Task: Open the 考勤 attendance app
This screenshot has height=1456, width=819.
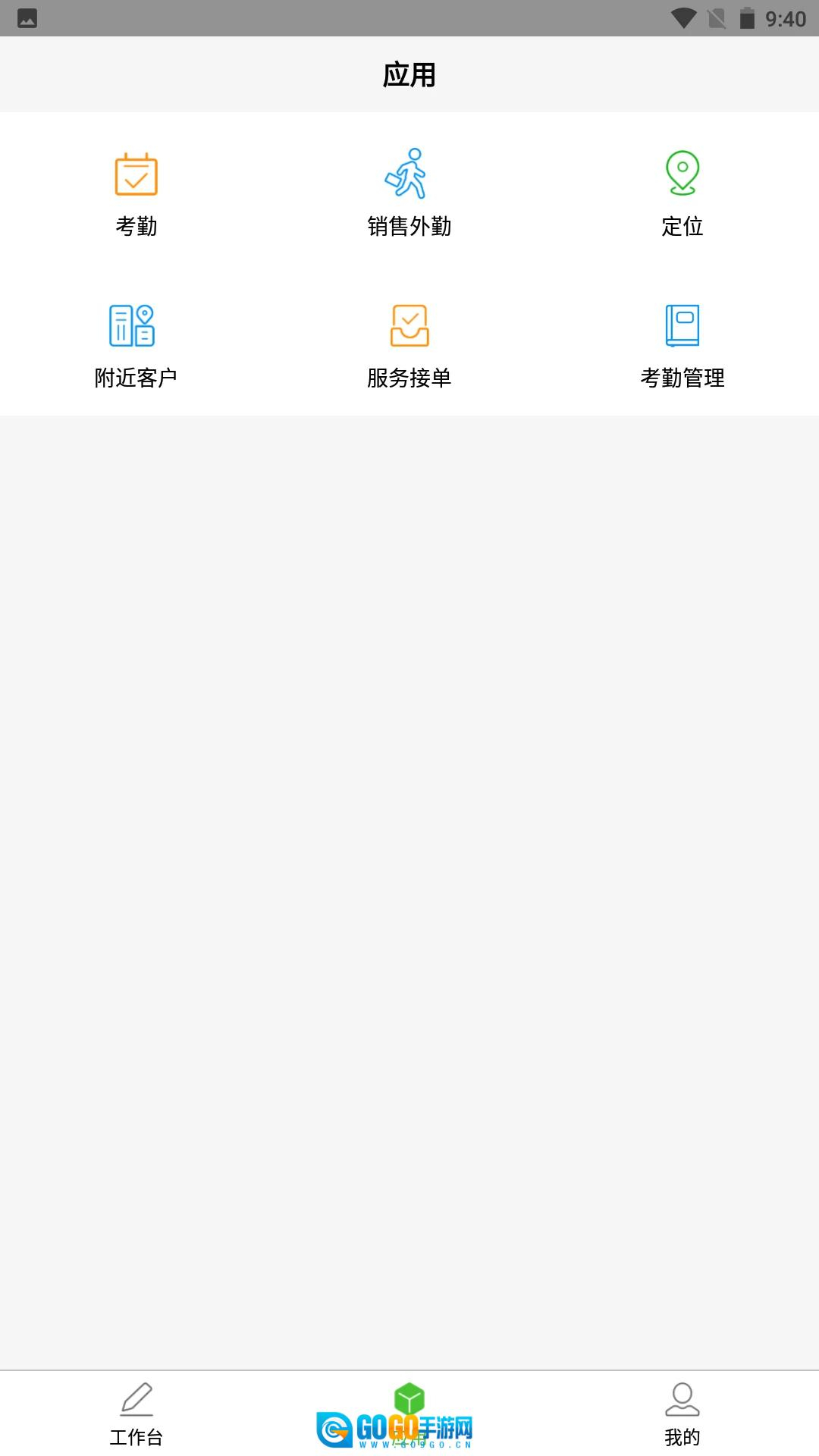Action: [x=136, y=193]
